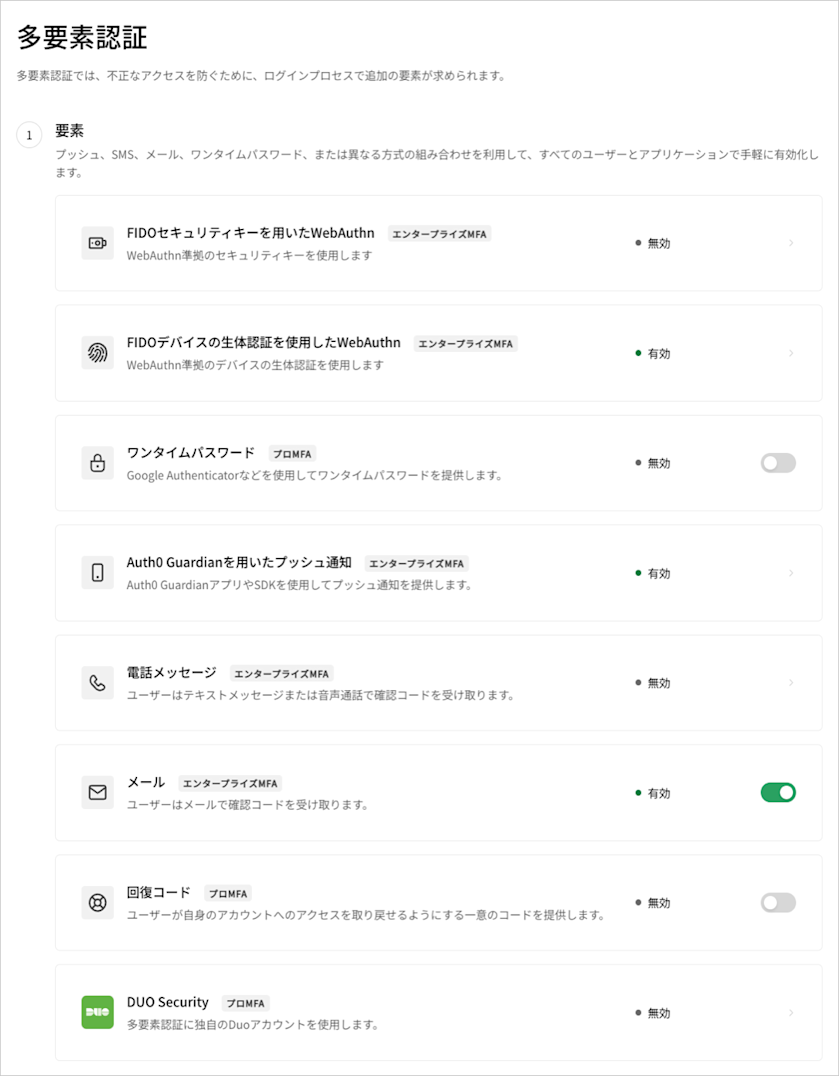Turn off the メール toggle
This screenshot has width=839, height=1076.
click(778, 793)
